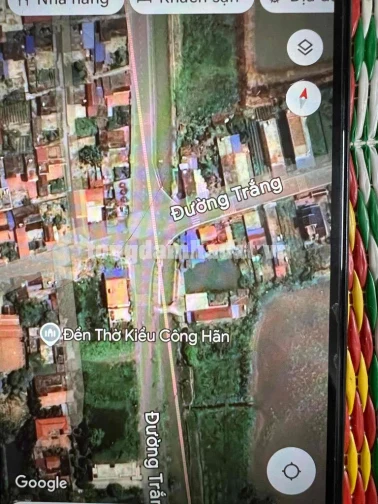Select the Nhà hàng filter chip
The image size is (378, 504).
point(67,5)
